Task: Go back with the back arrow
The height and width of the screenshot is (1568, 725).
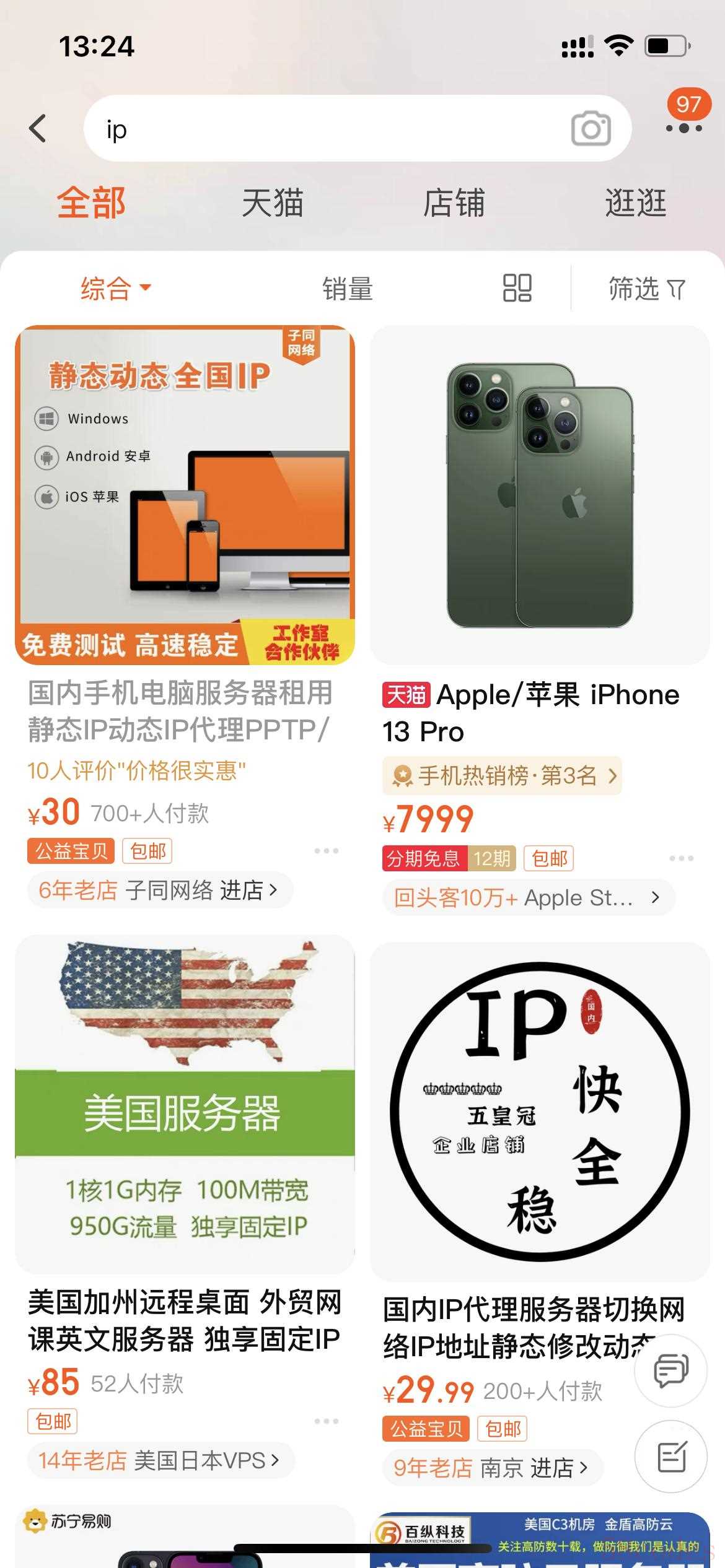Action: (38, 129)
